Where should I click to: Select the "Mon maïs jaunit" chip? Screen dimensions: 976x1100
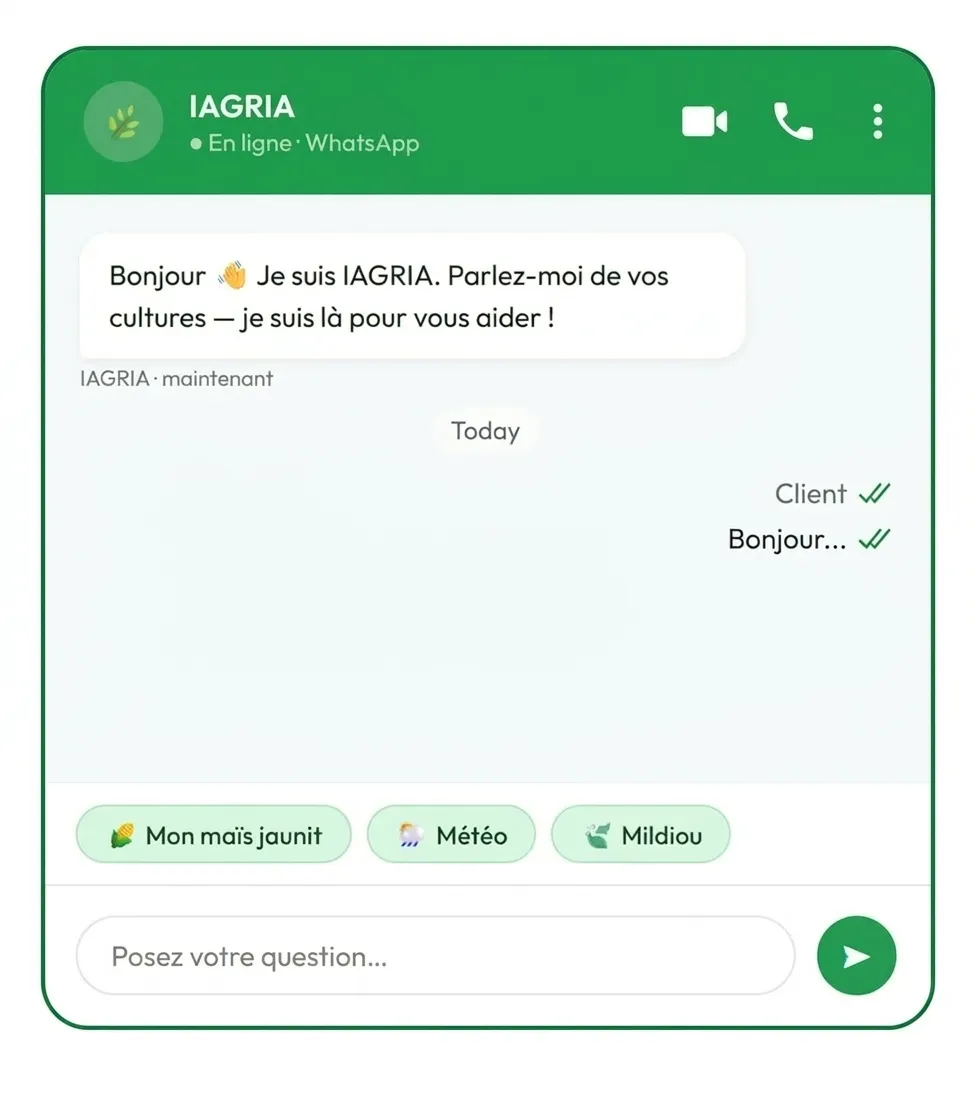click(213, 834)
